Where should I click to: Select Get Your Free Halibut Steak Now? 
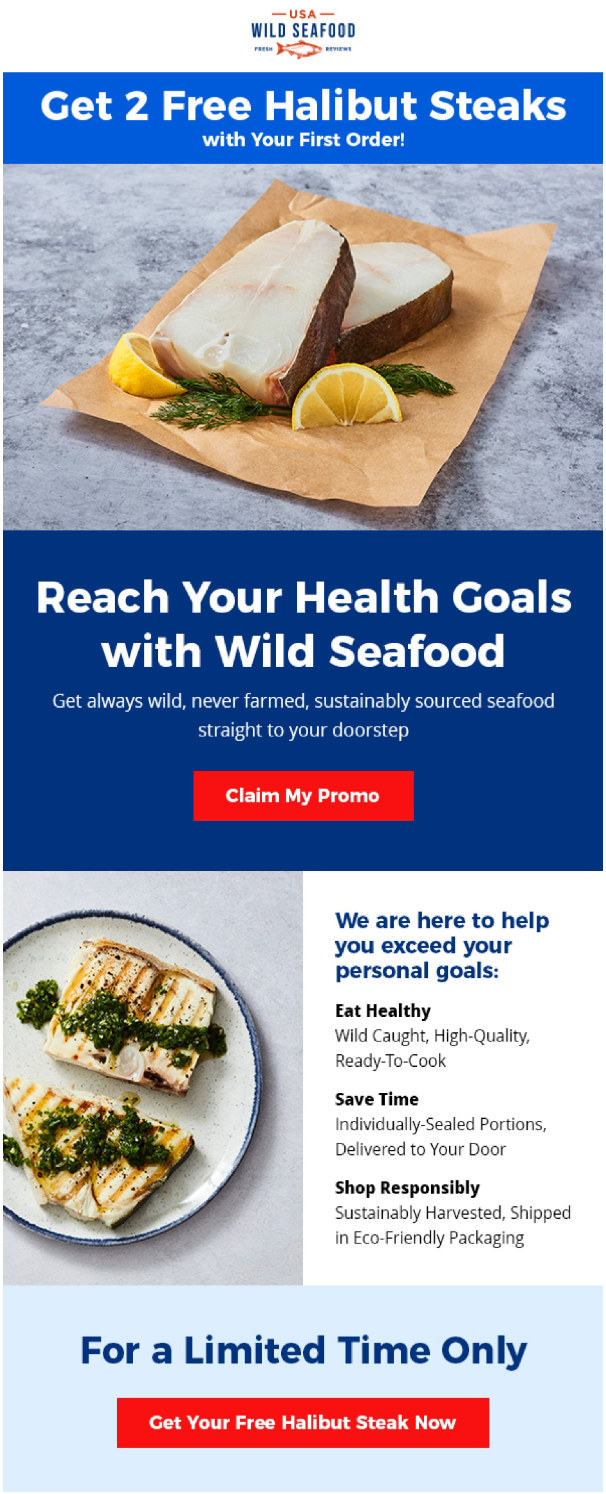click(x=303, y=1422)
